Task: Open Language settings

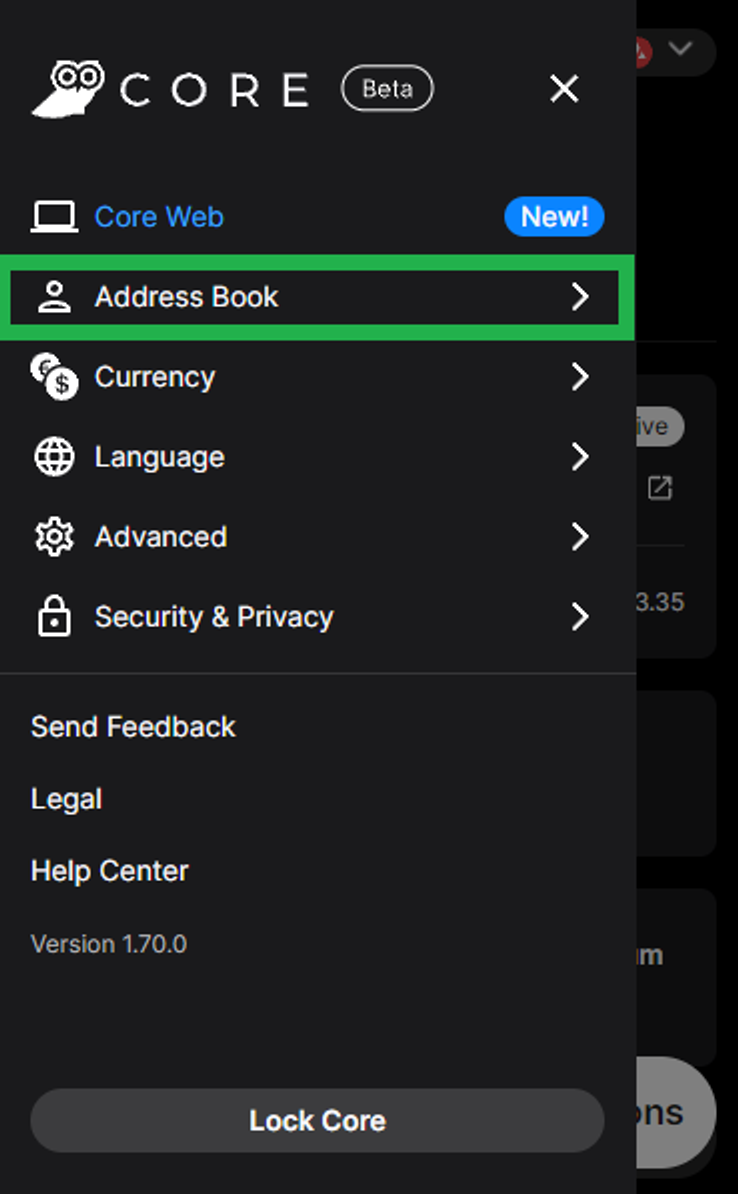Action: tap(317, 457)
